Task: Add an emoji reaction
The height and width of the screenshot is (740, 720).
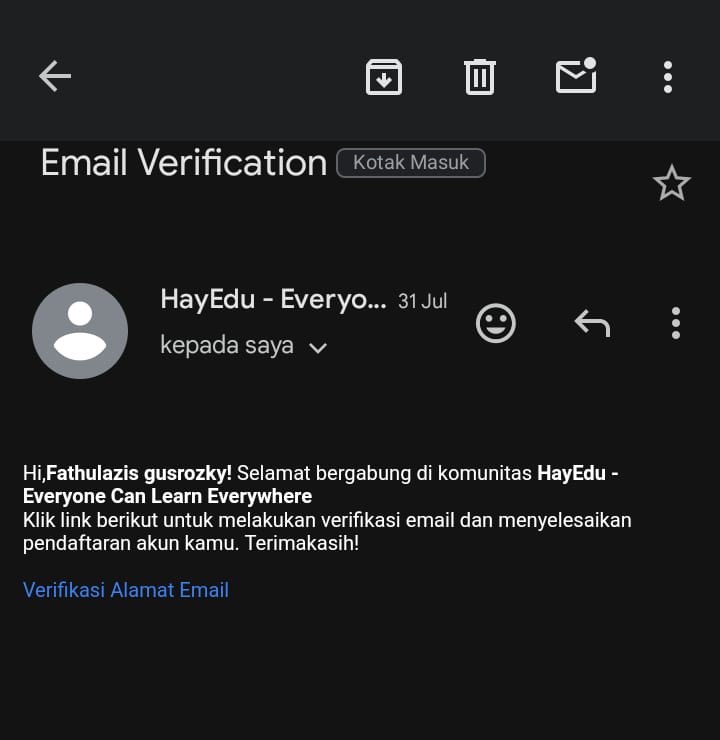Action: coord(496,323)
